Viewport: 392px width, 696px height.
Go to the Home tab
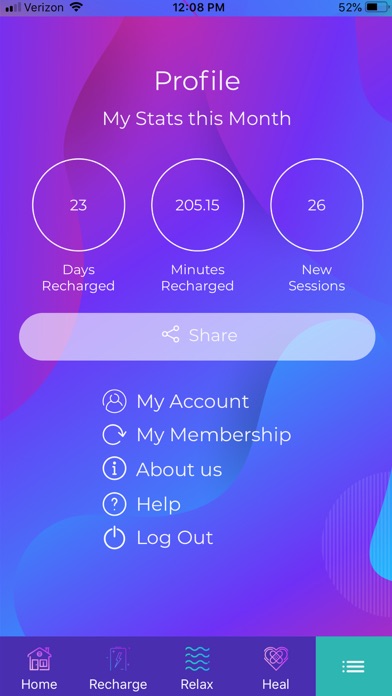(39, 667)
